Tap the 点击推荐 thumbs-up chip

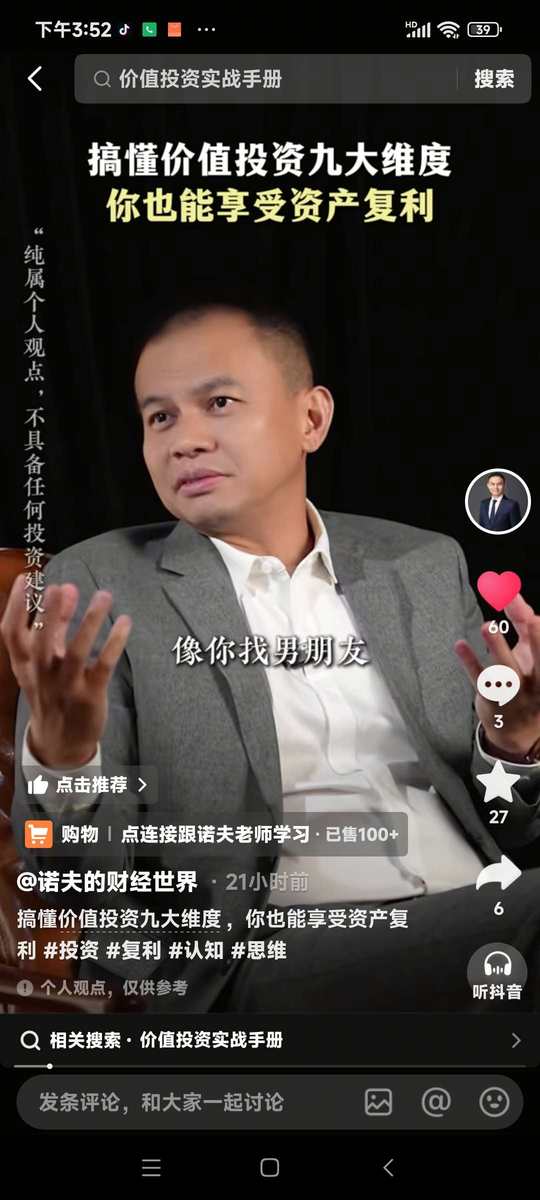[x=88, y=785]
